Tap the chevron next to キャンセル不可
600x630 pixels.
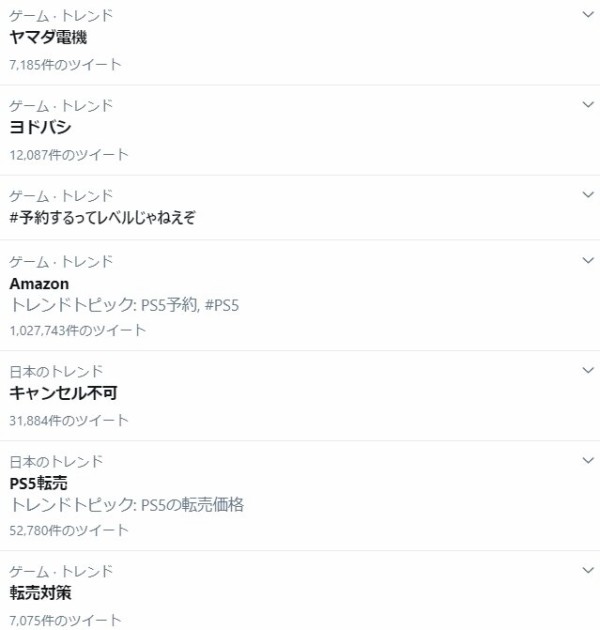pyautogui.click(x=587, y=371)
